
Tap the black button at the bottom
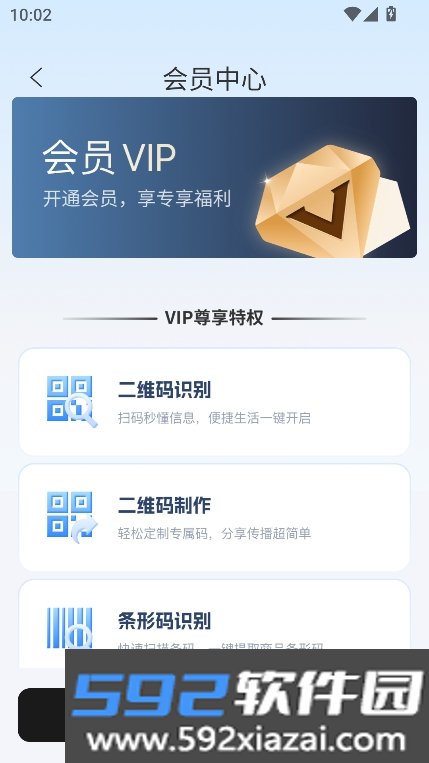click(42, 715)
